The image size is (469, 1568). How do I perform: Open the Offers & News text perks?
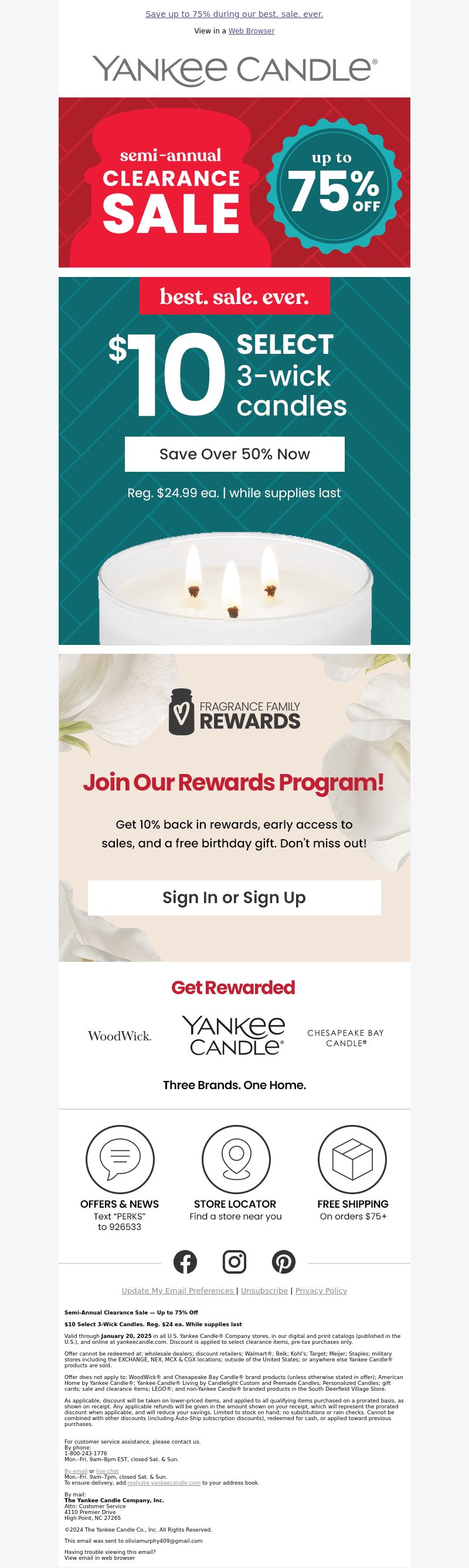coord(120,1160)
